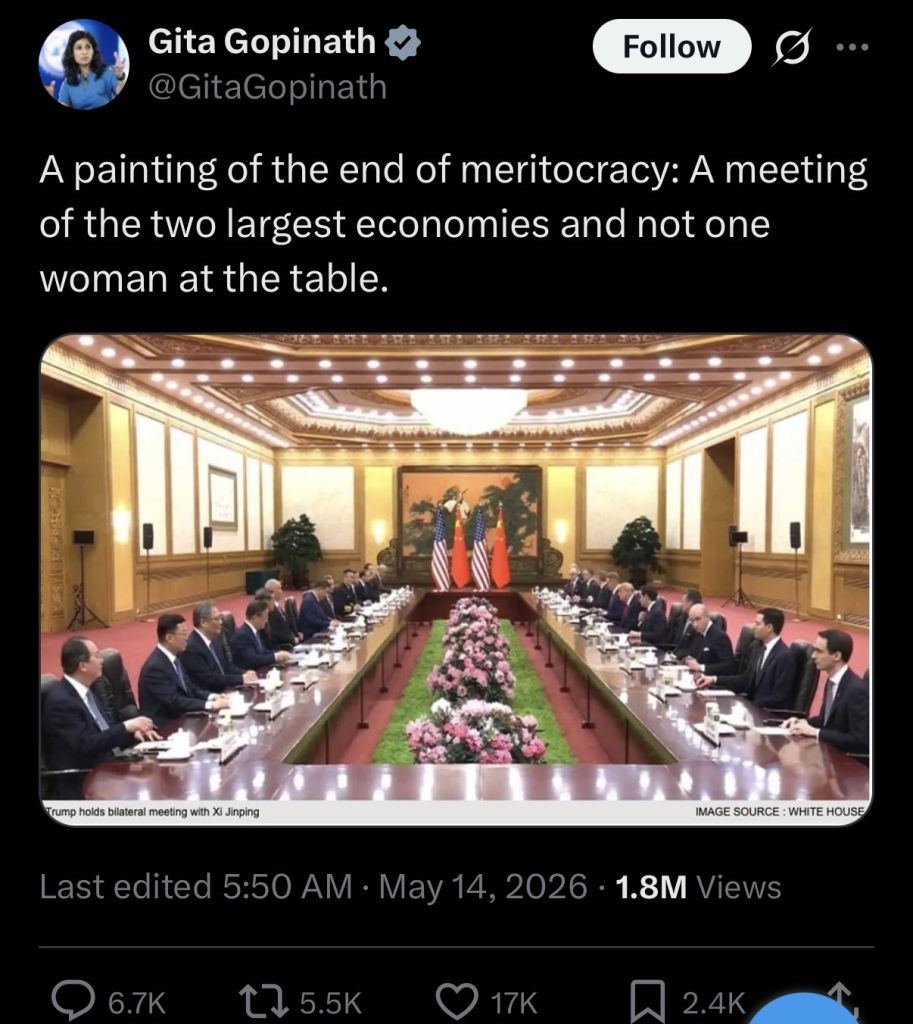Follow Gita Gopinath
The image size is (913, 1024).
pyautogui.click(x=671, y=46)
